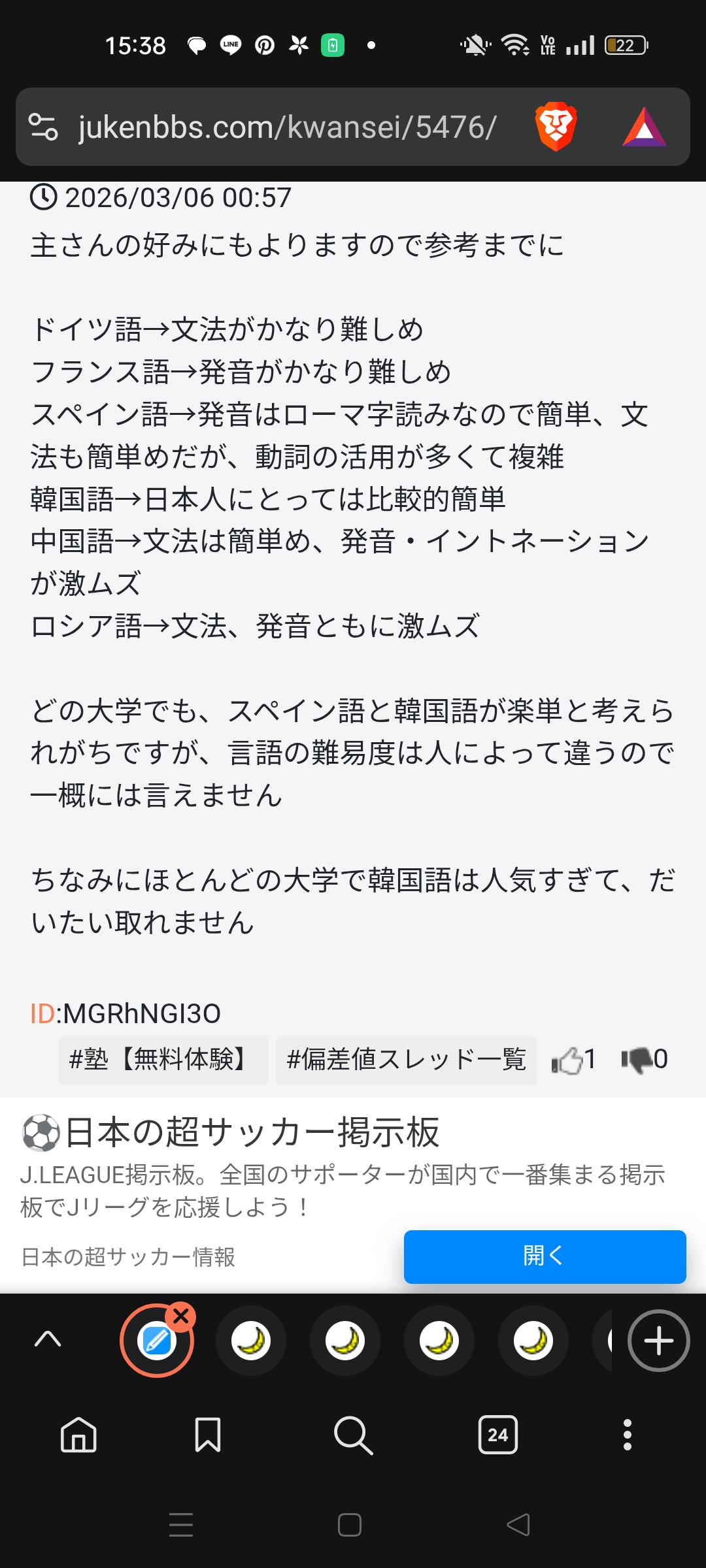Open the #偏差値スレッド一覧 tag

(x=406, y=1060)
